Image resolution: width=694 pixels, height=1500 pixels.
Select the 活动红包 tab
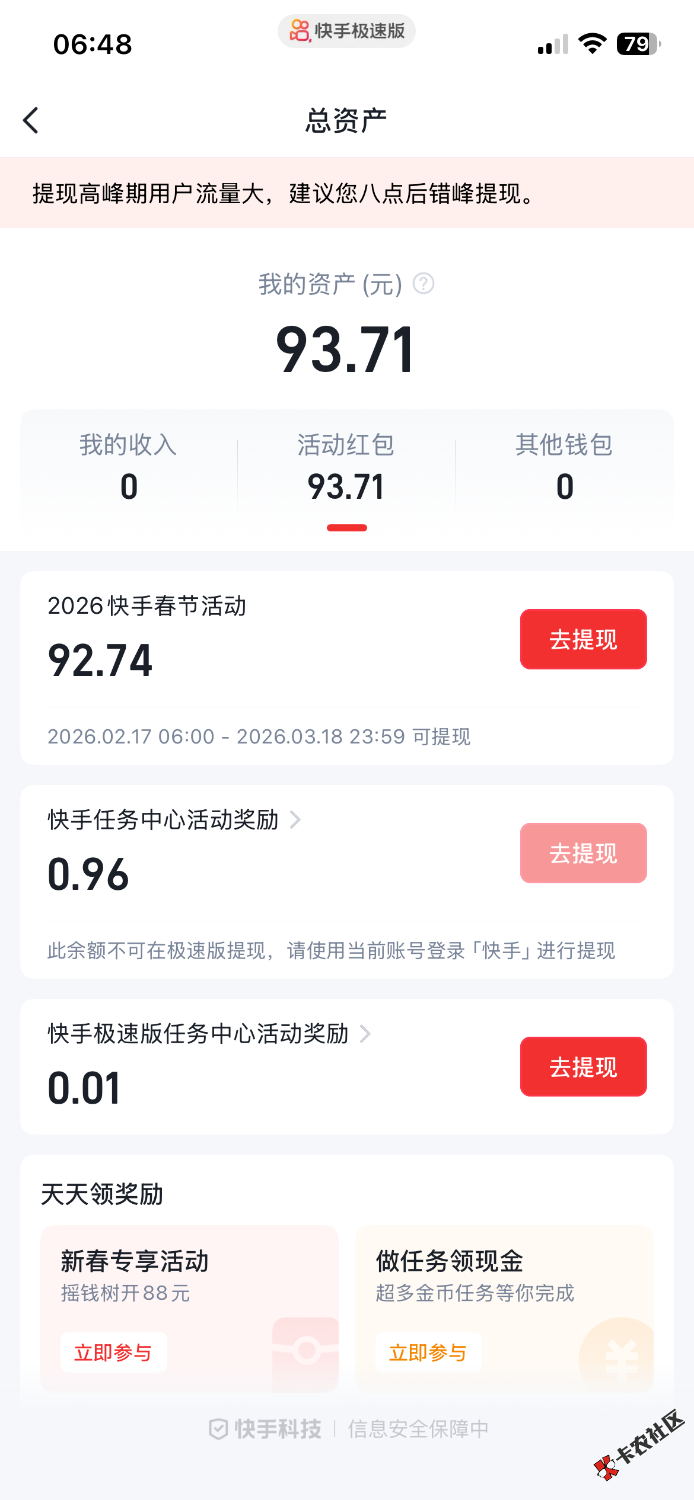(x=346, y=467)
